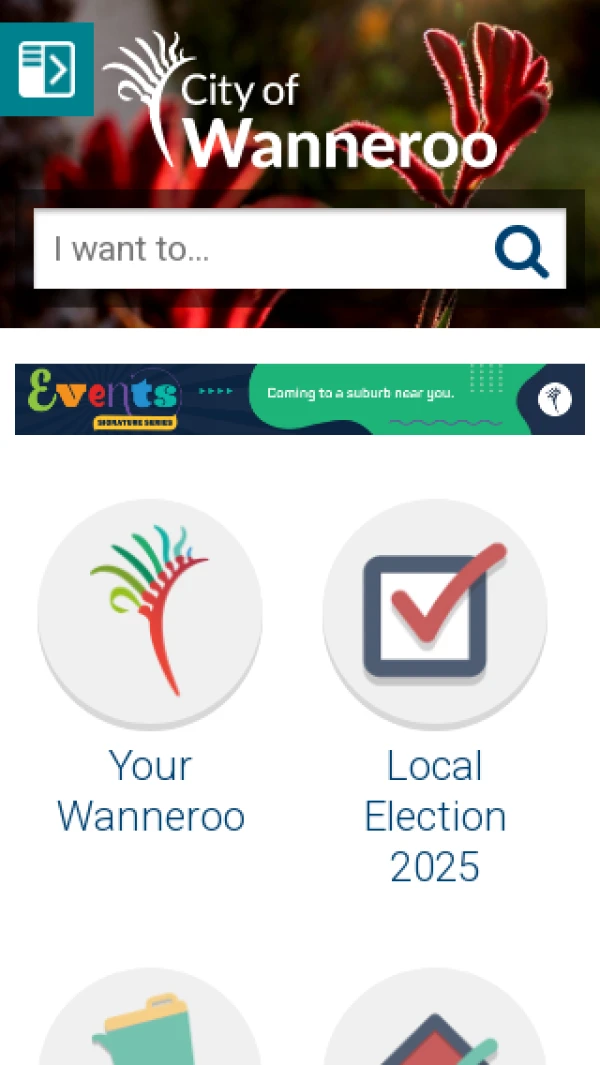Open the side menu panel button

(x=46, y=69)
